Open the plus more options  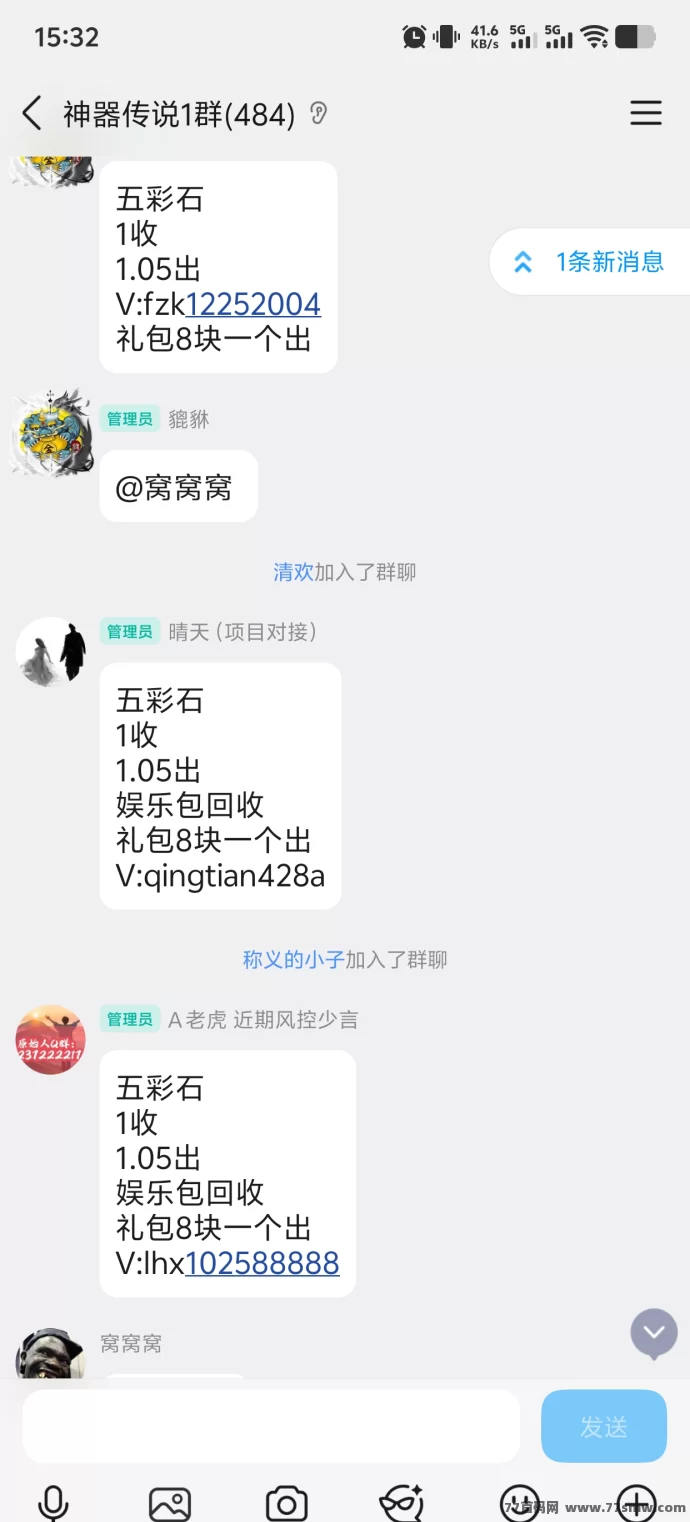pyautogui.click(x=636, y=1503)
